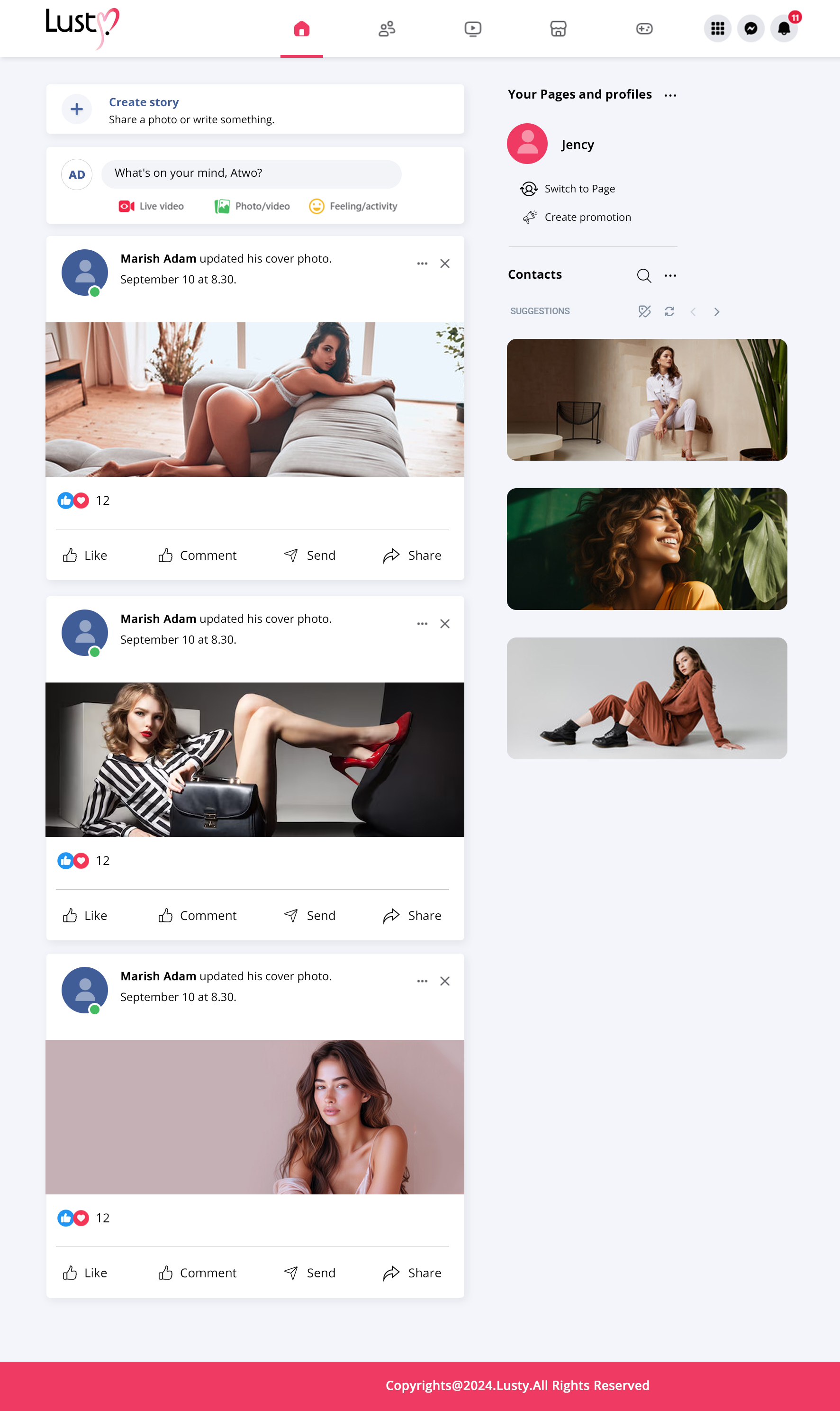
Task: Select Feeling/activity option
Action: 353,206
